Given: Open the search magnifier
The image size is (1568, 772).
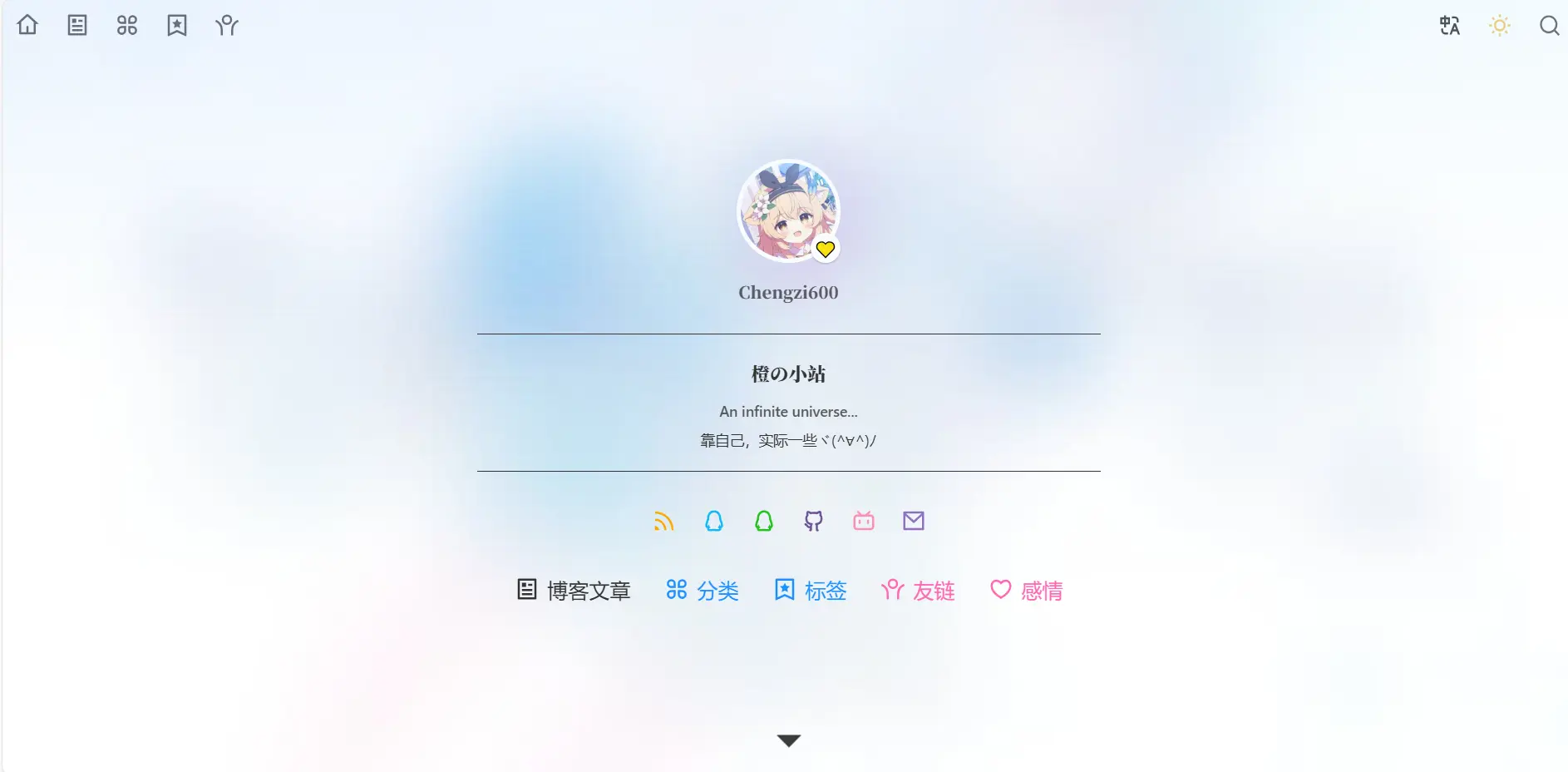Looking at the screenshot, I should 1550,25.
